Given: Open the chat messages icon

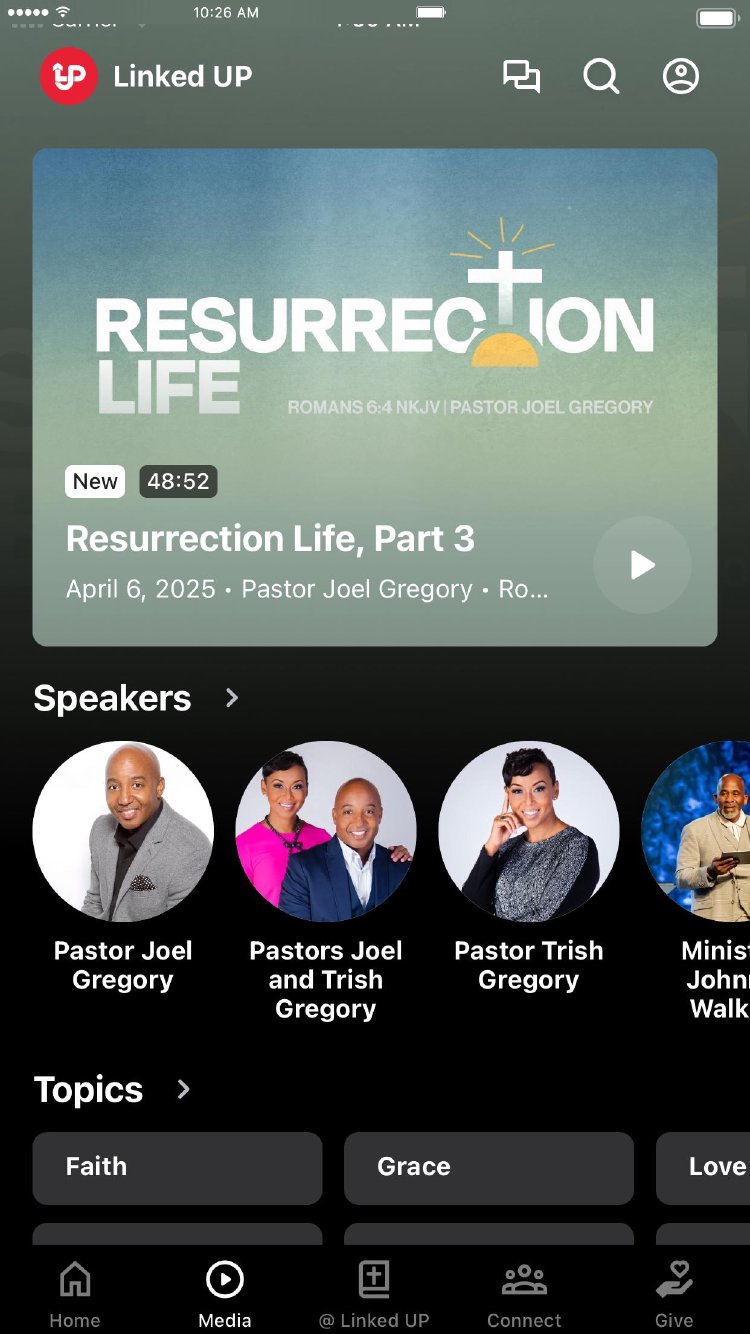Looking at the screenshot, I should point(521,76).
